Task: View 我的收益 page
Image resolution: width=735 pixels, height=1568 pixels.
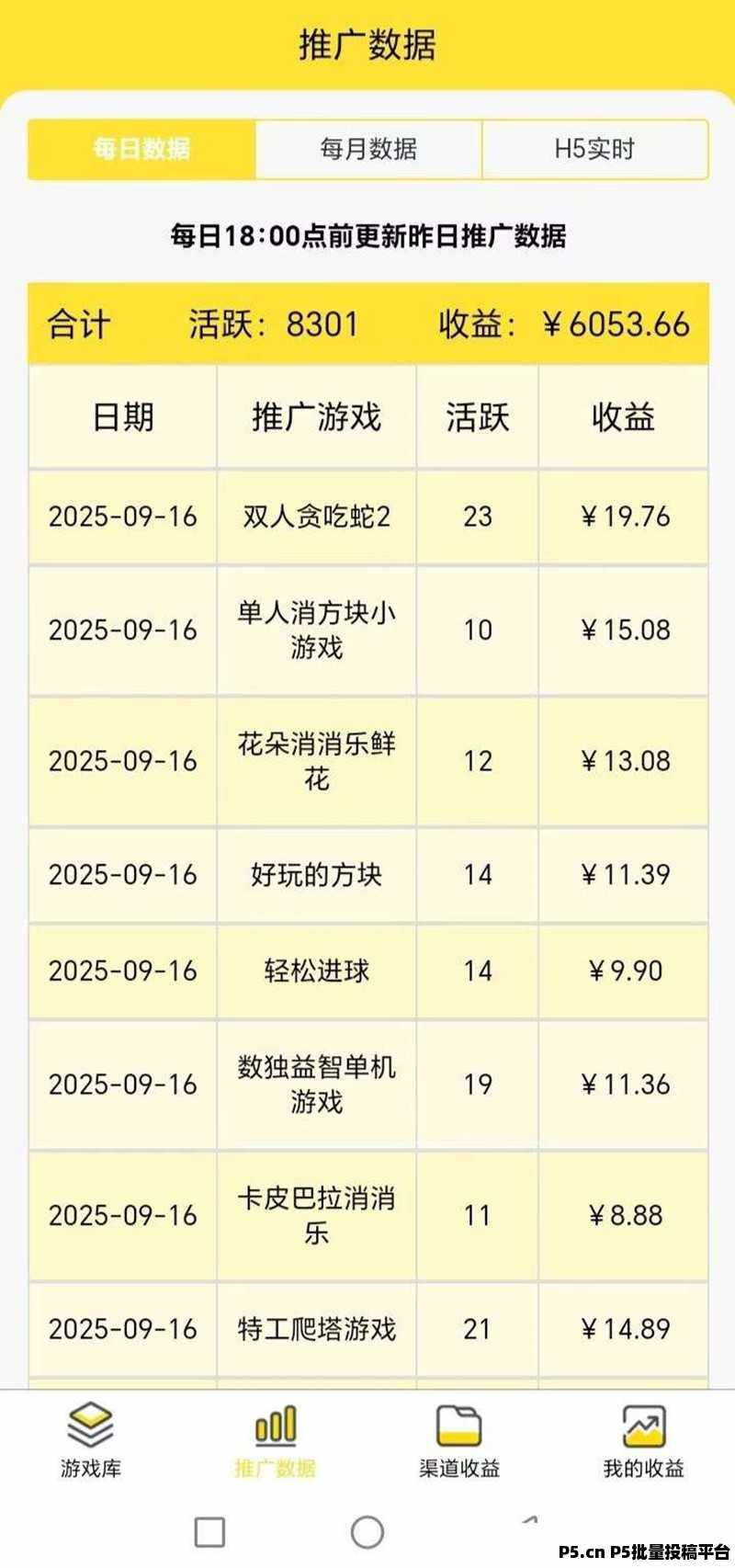Action: point(643,1439)
